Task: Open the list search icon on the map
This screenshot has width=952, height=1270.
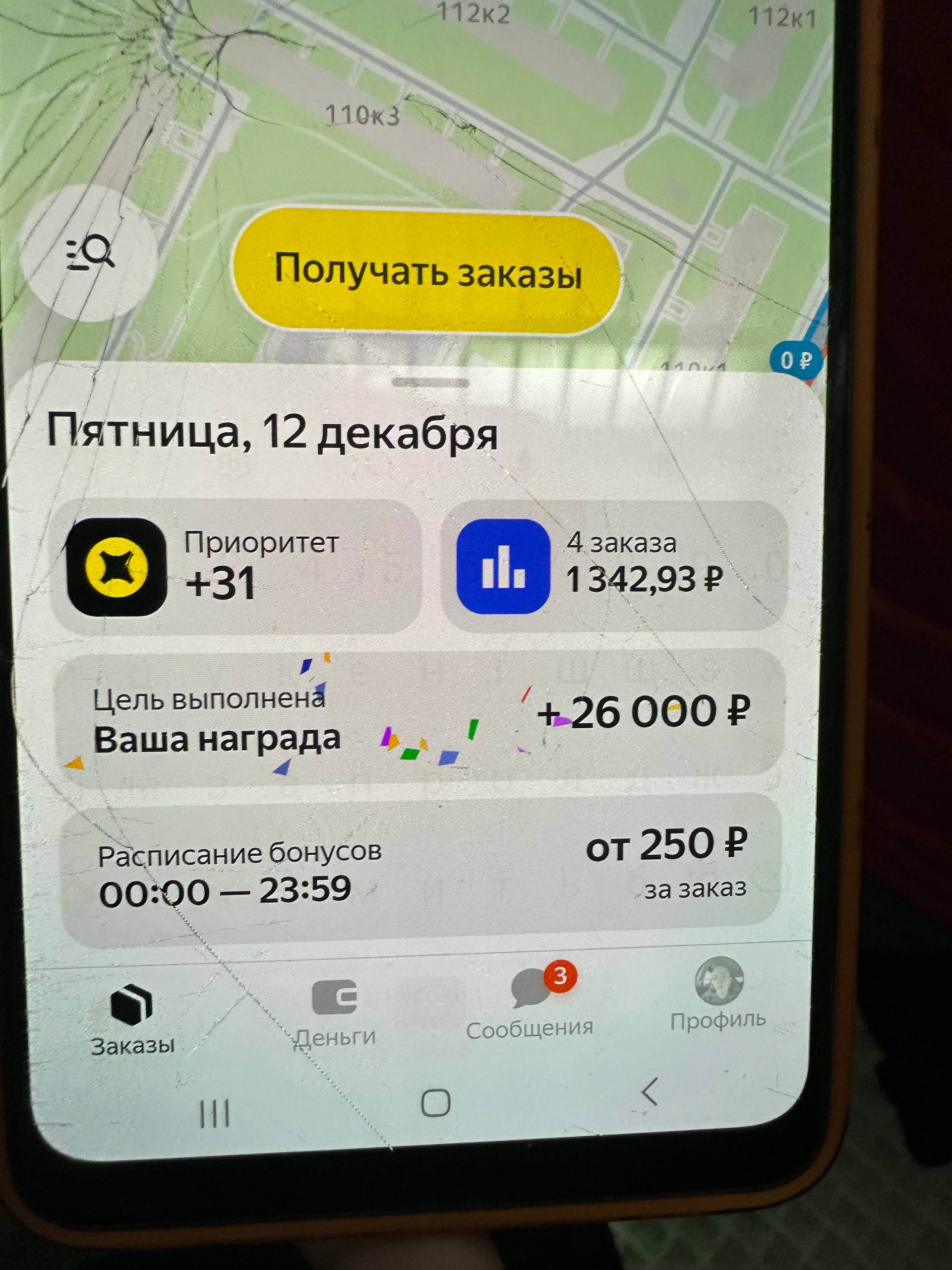Action: [x=90, y=255]
